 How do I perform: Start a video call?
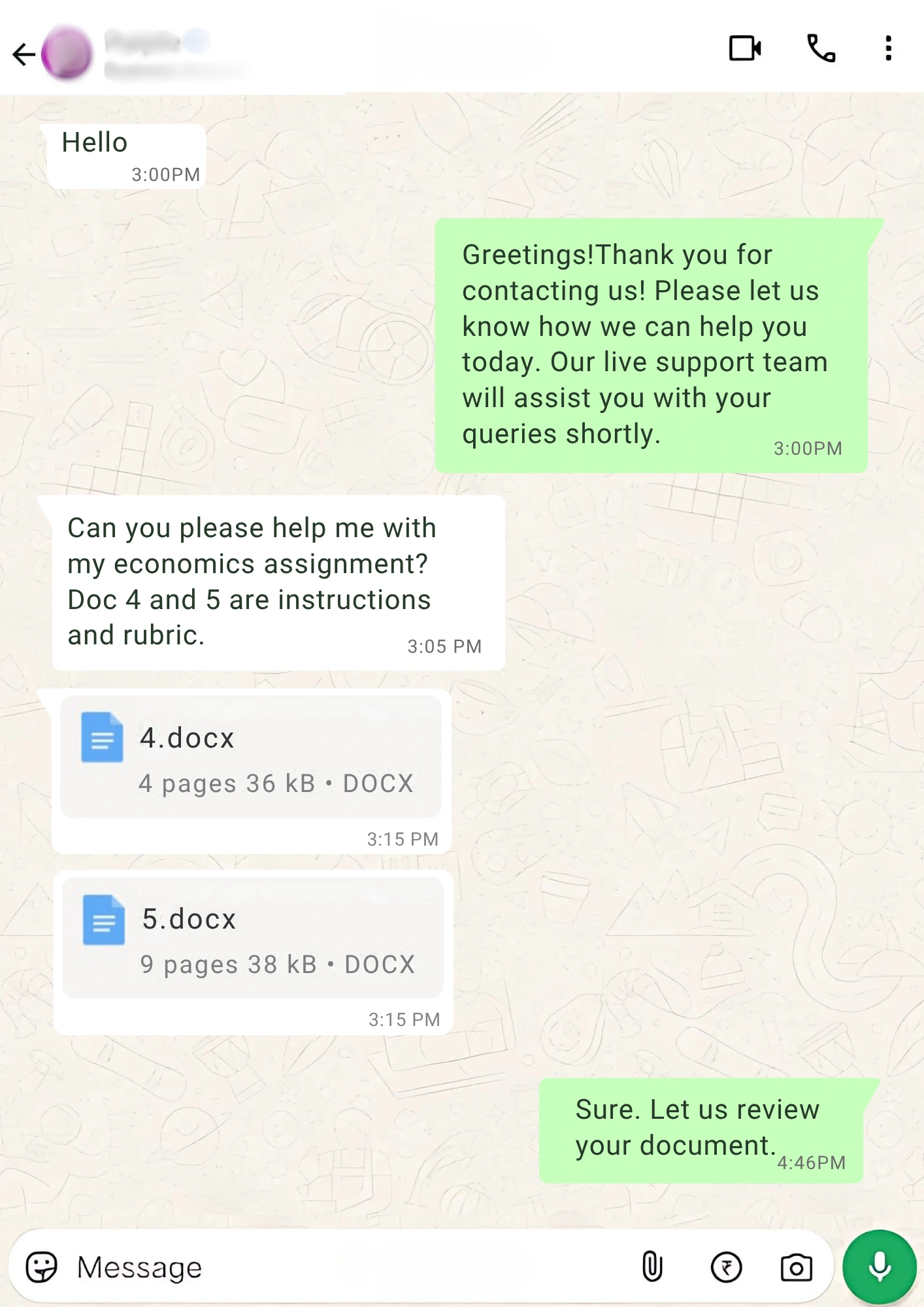[745, 48]
